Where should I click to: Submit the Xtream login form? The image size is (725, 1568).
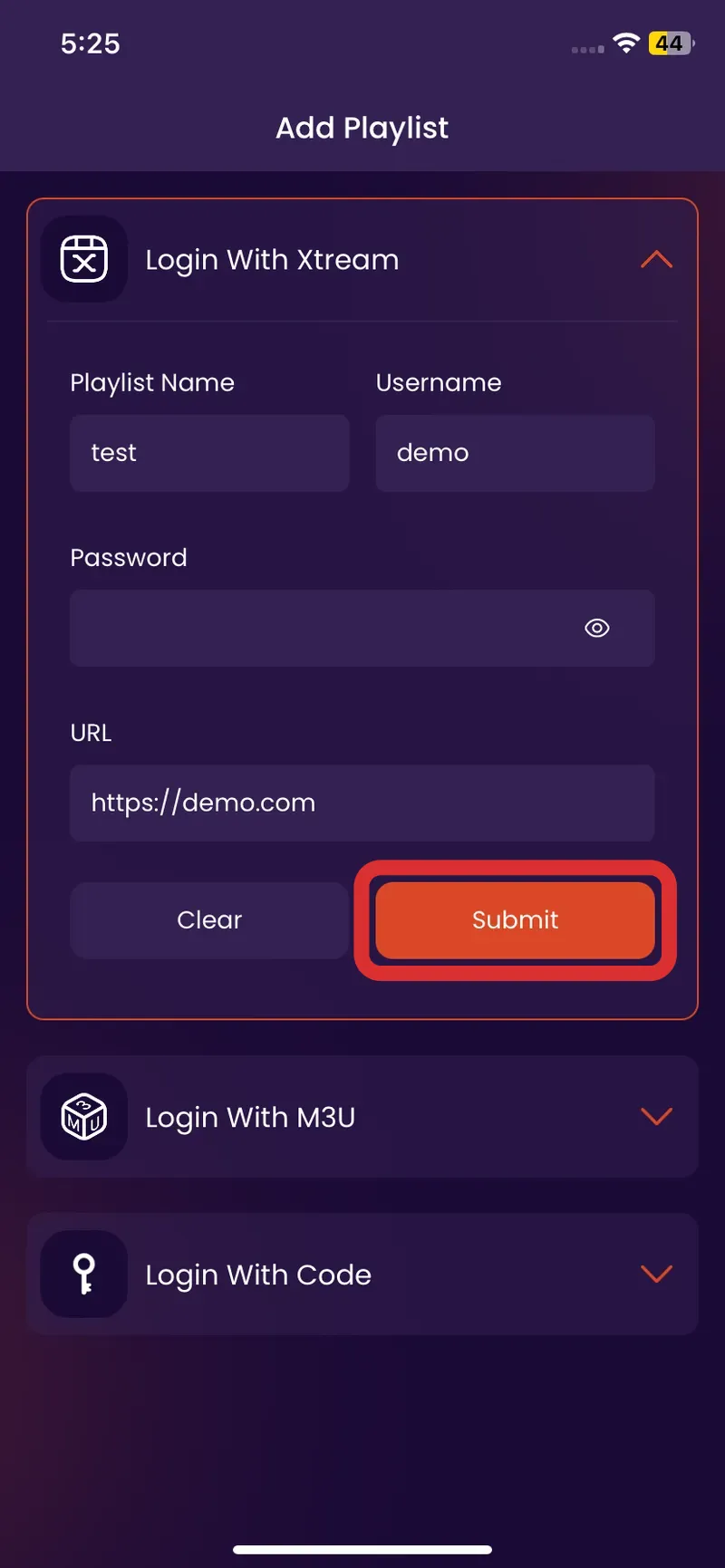515,920
